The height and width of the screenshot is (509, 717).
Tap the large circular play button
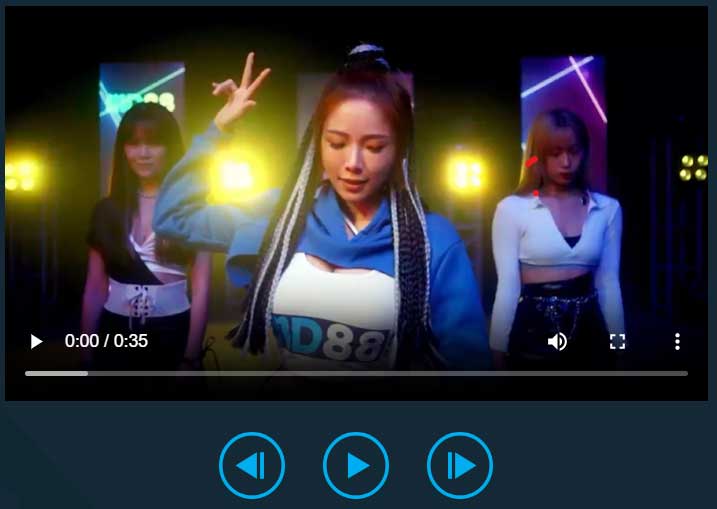[356, 465]
